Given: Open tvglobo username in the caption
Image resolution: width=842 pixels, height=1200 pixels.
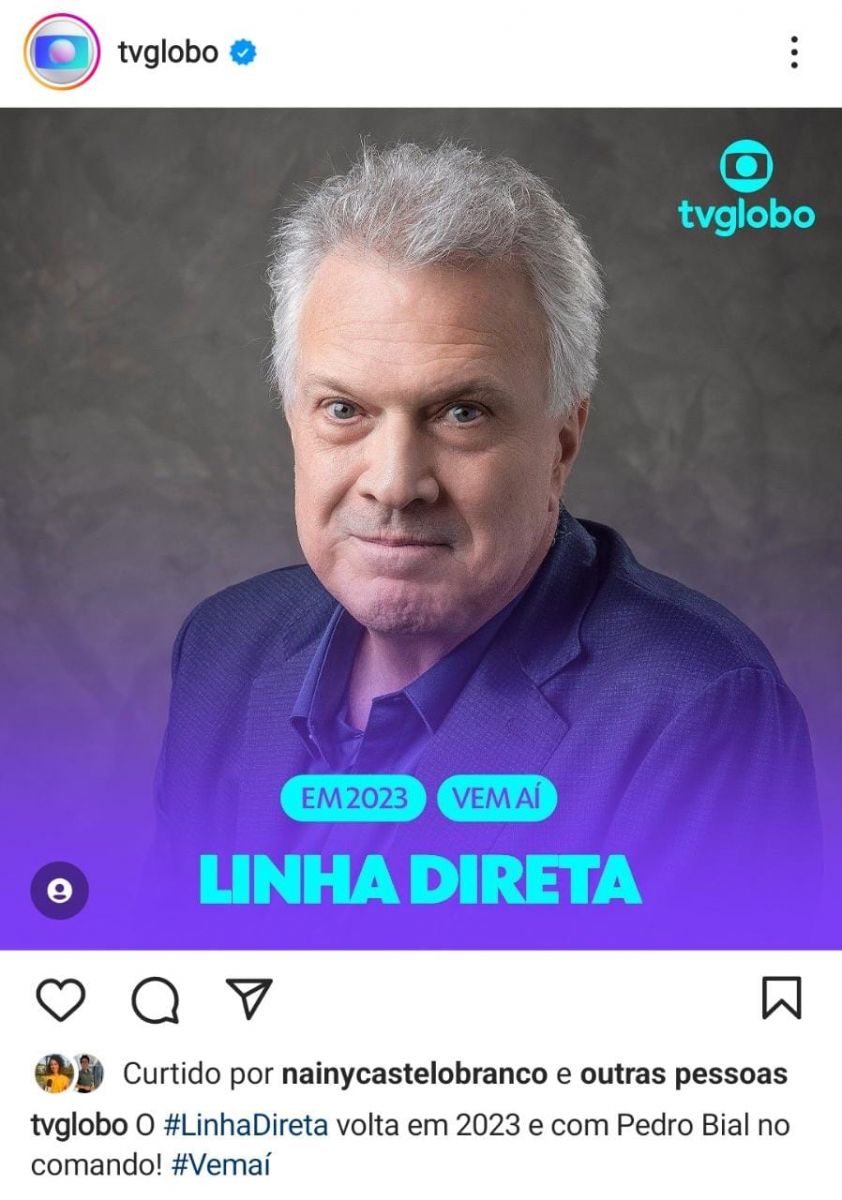Looking at the screenshot, I should pos(79,1124).
